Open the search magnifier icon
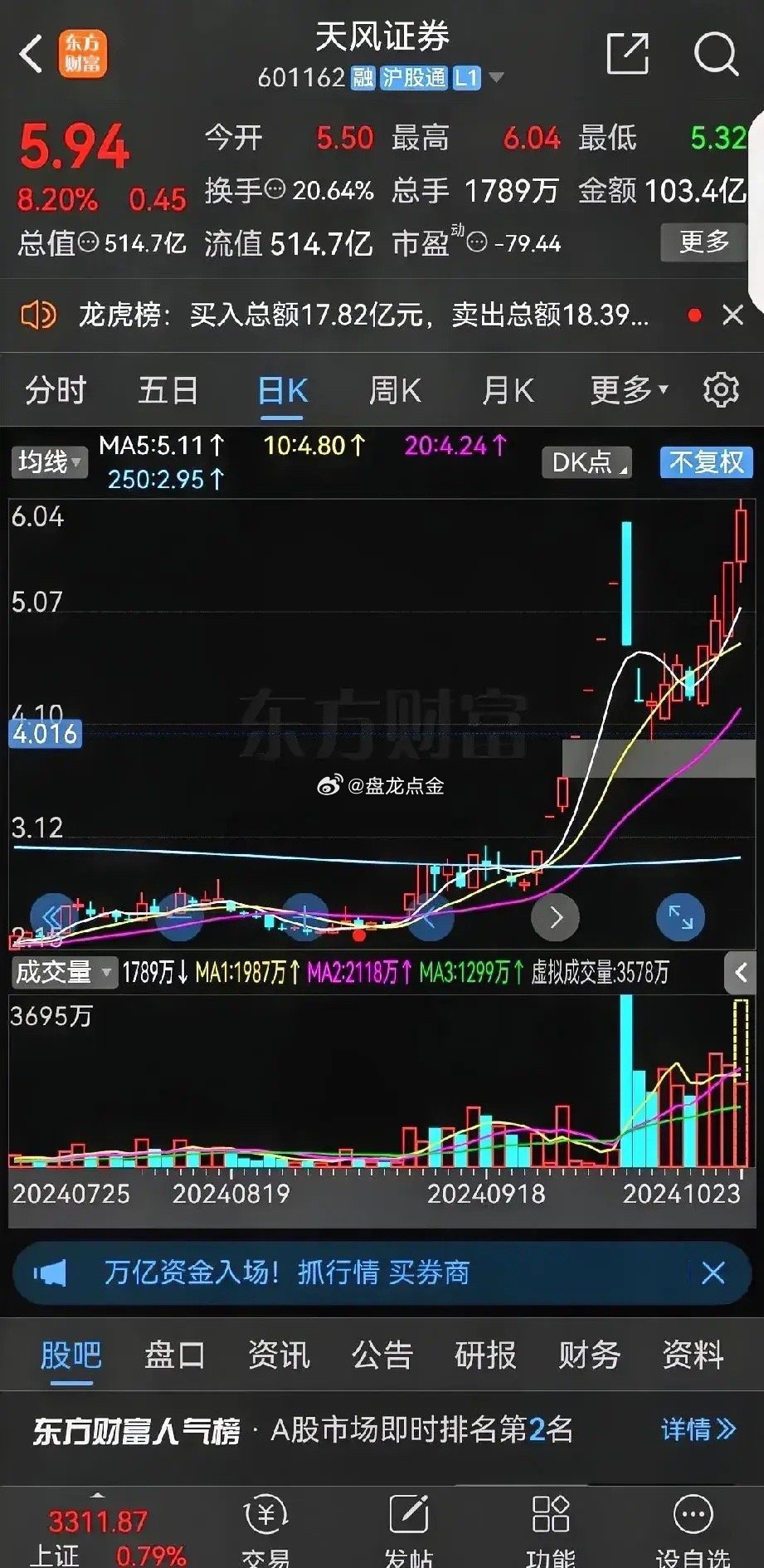The image size is (764, 1568). tap(715, 54)
